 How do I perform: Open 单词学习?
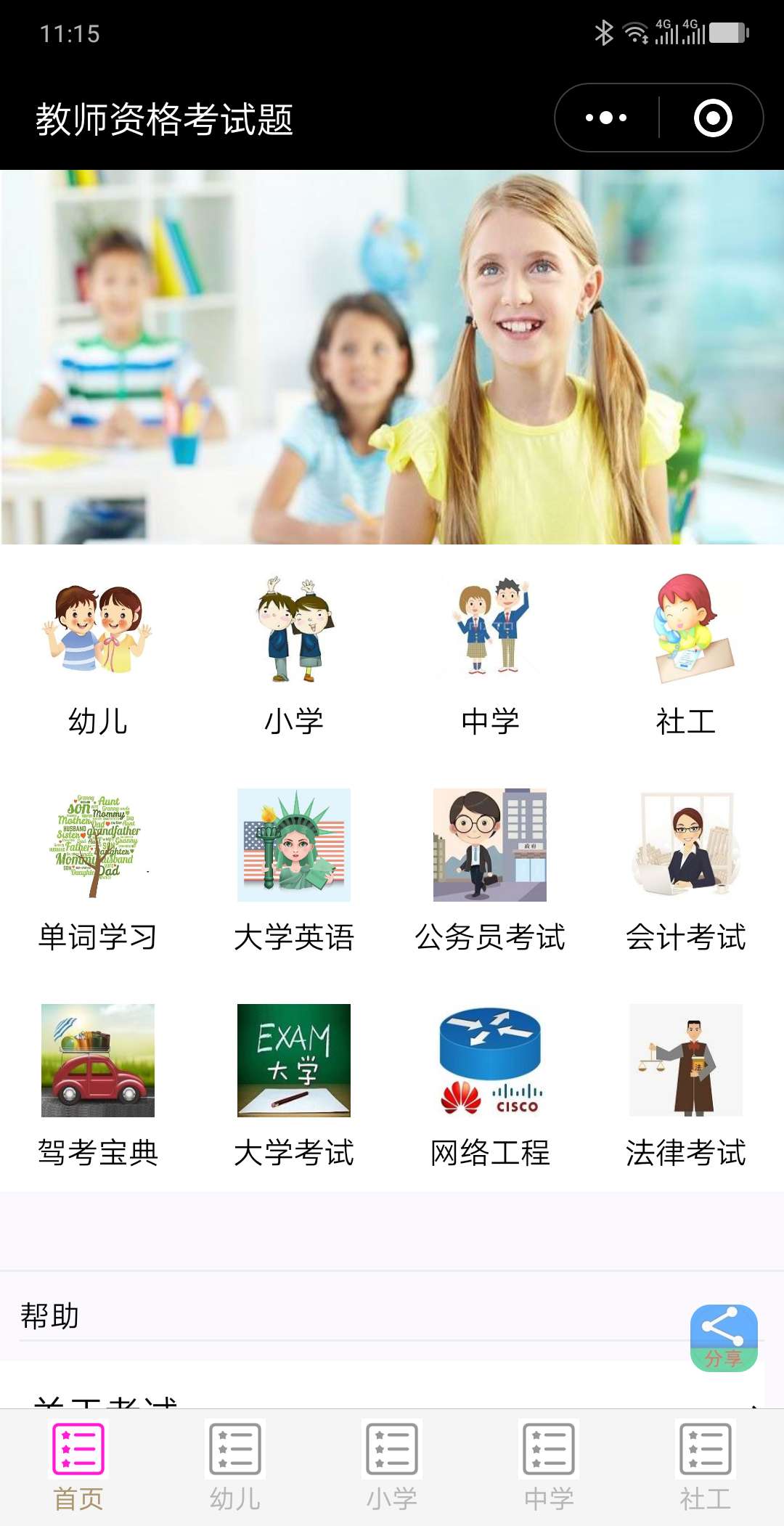pyautogui.click(x=98, y=871)
